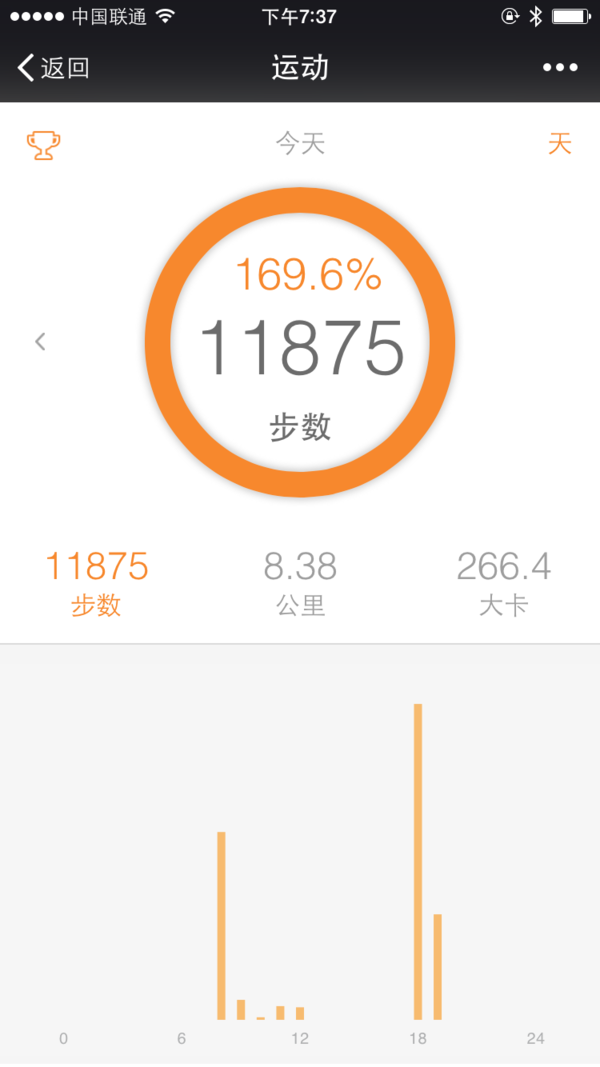Show the 266.4 大卡 metric

click(x=504, y=584)
